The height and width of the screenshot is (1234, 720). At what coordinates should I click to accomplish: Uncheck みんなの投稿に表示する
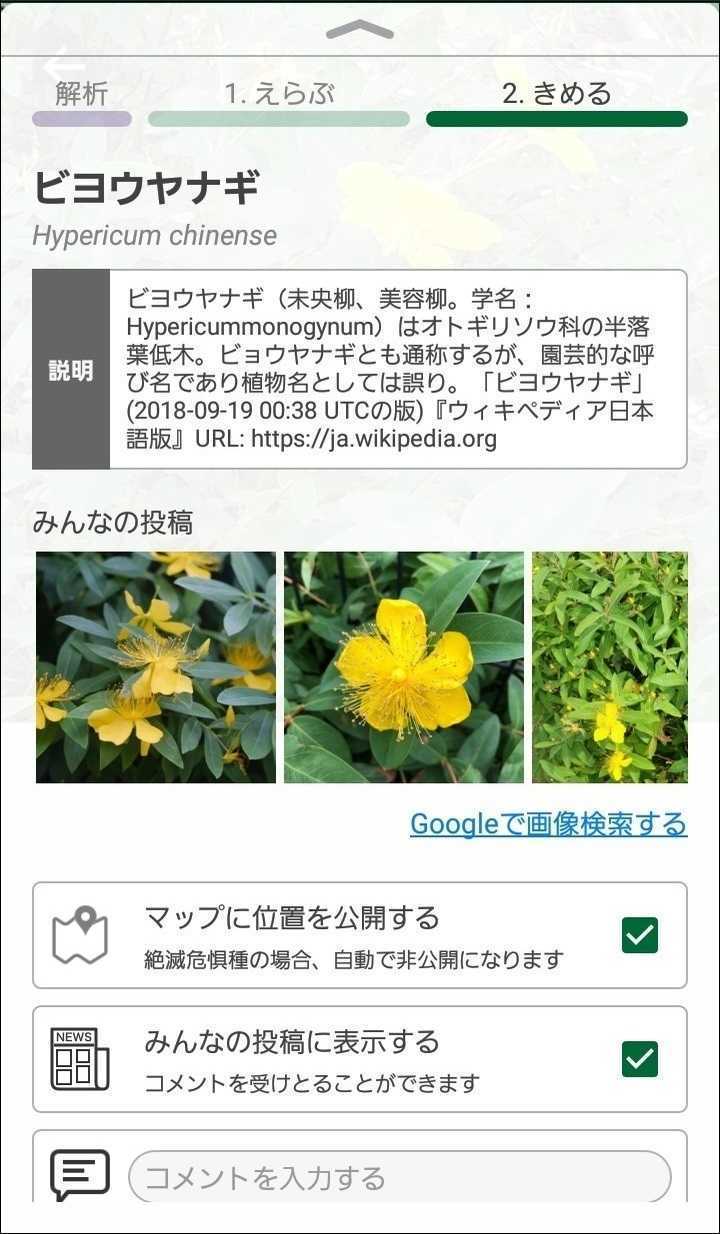pyautogui.click(x=640, y=1059)
